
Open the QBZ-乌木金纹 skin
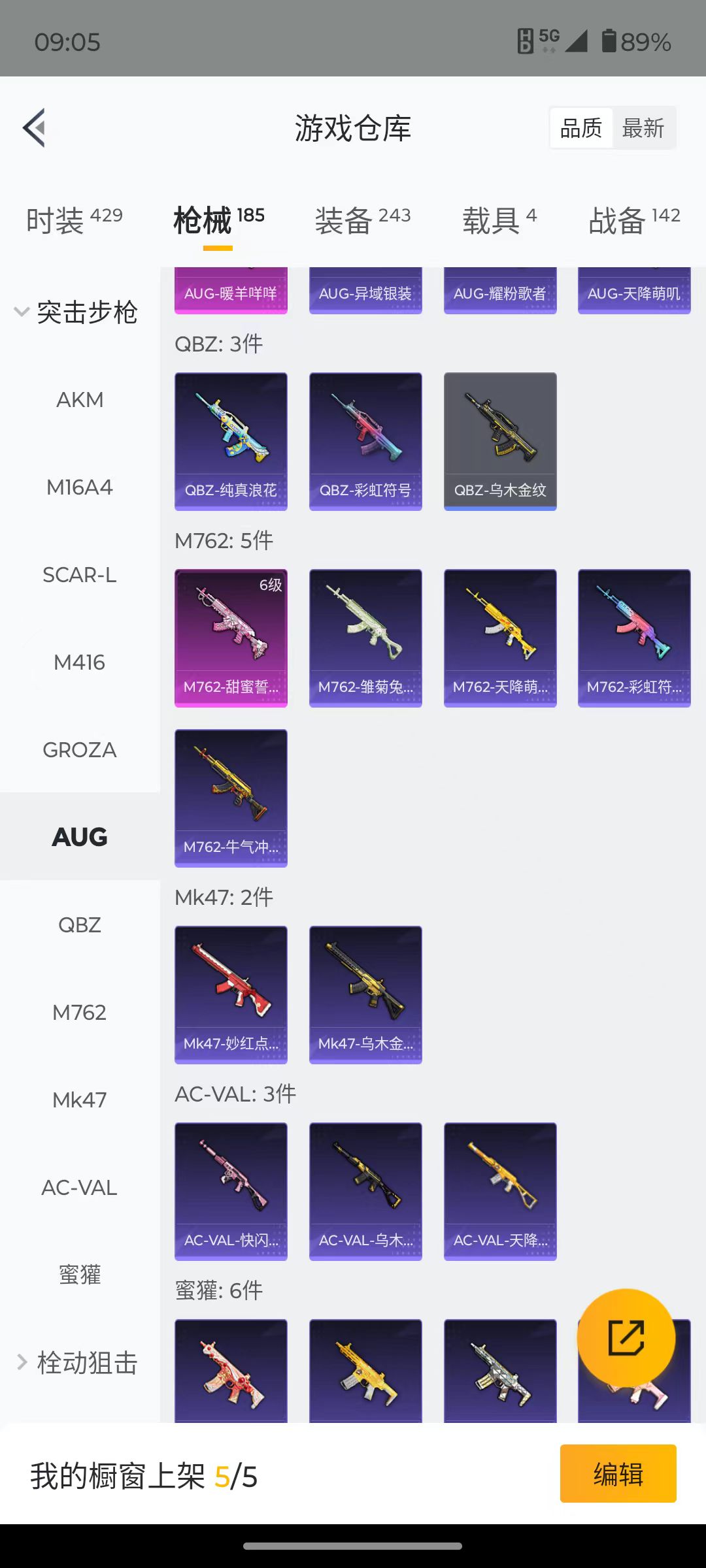pyautogui.click(x=500, y=441)
